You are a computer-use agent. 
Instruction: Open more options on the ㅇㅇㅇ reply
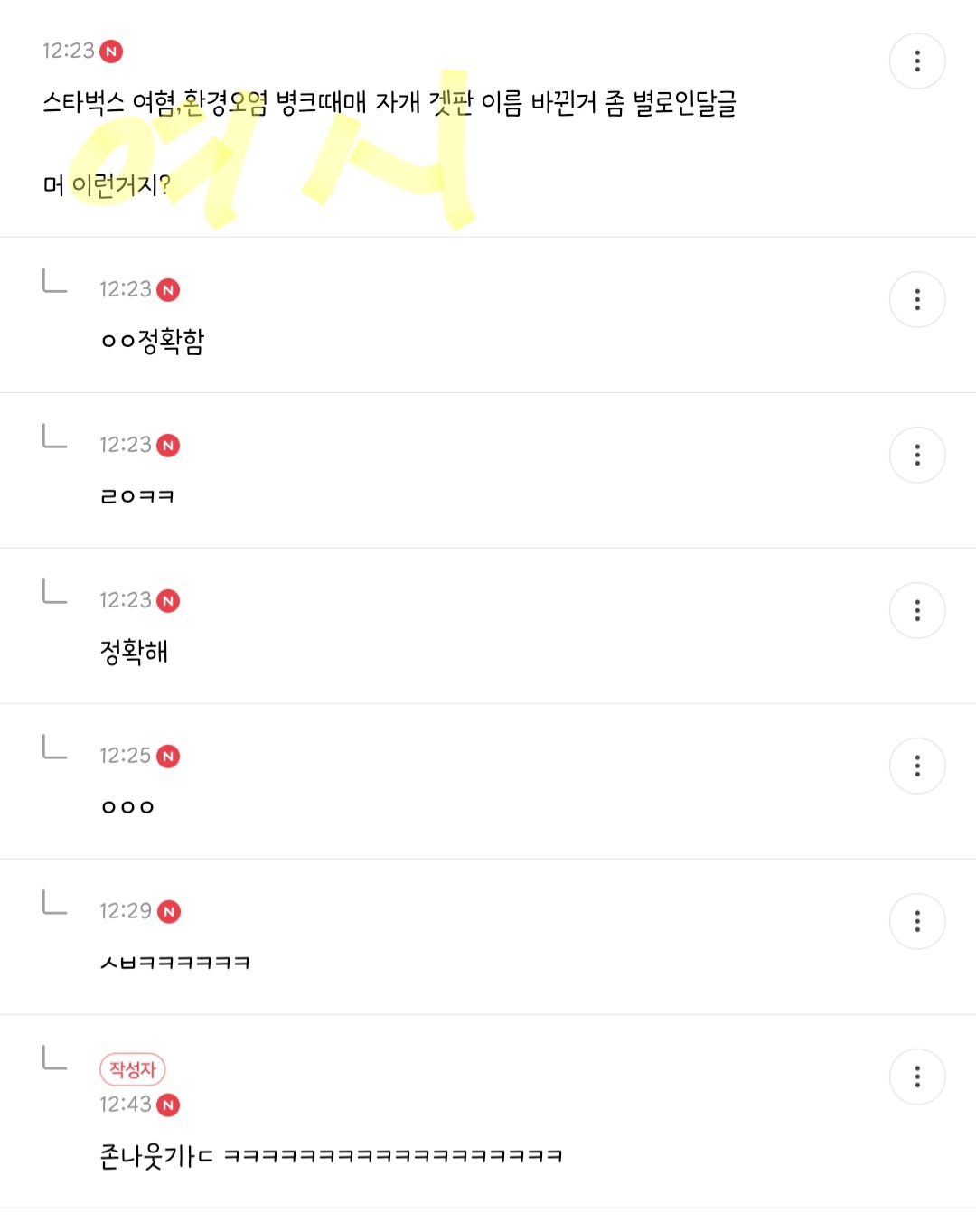pyautogui.click(x=917, y=766)
